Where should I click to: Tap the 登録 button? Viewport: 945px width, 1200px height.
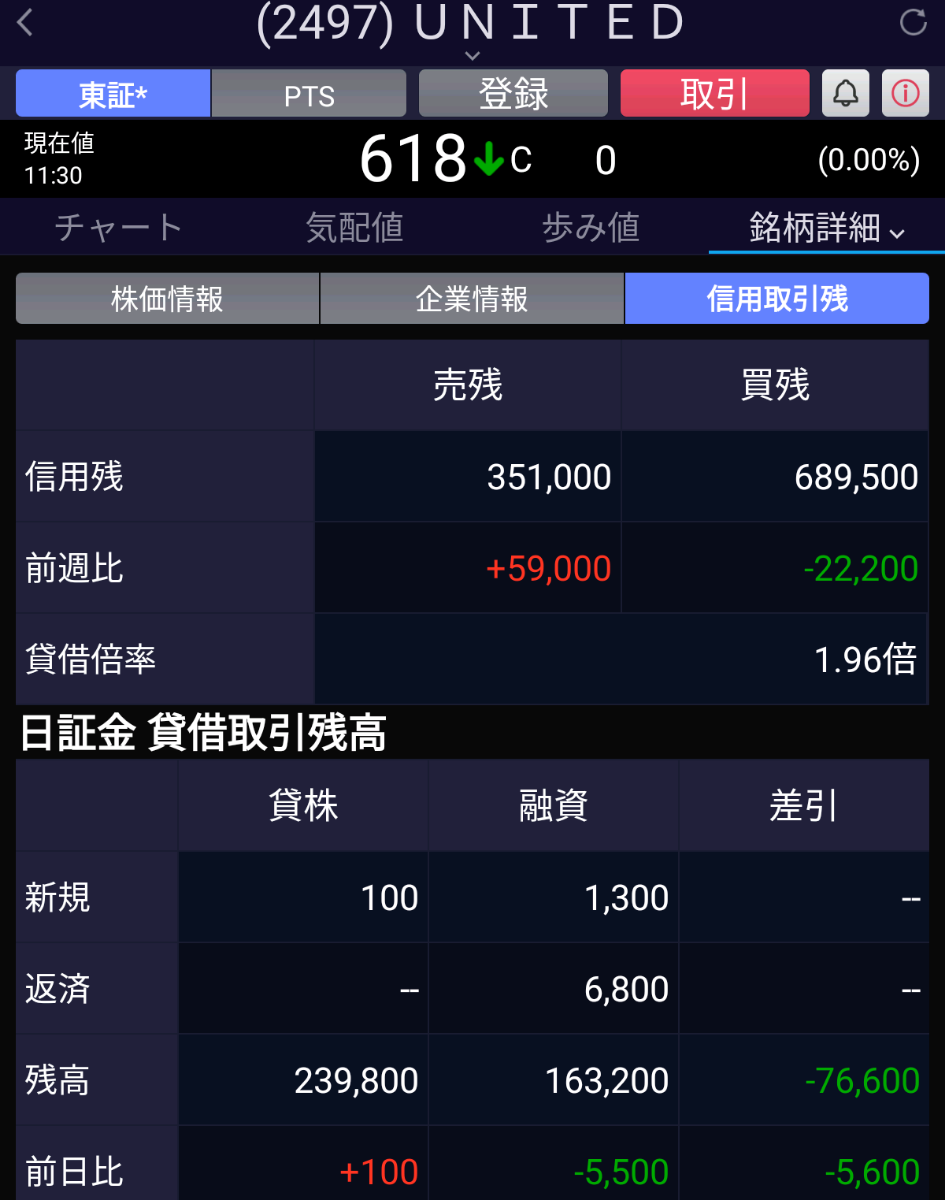(513, 94)
